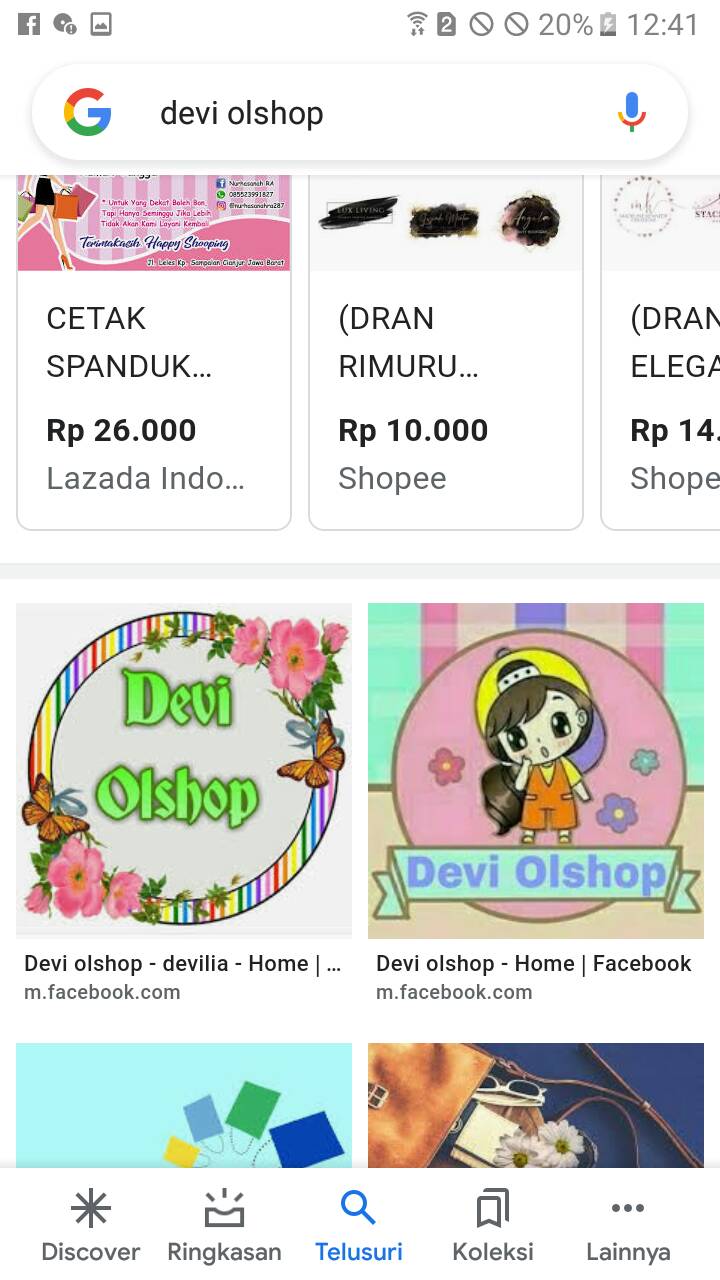Switch to the Ringkasan tab
720x1280 pixels.
coord(224,1225)
